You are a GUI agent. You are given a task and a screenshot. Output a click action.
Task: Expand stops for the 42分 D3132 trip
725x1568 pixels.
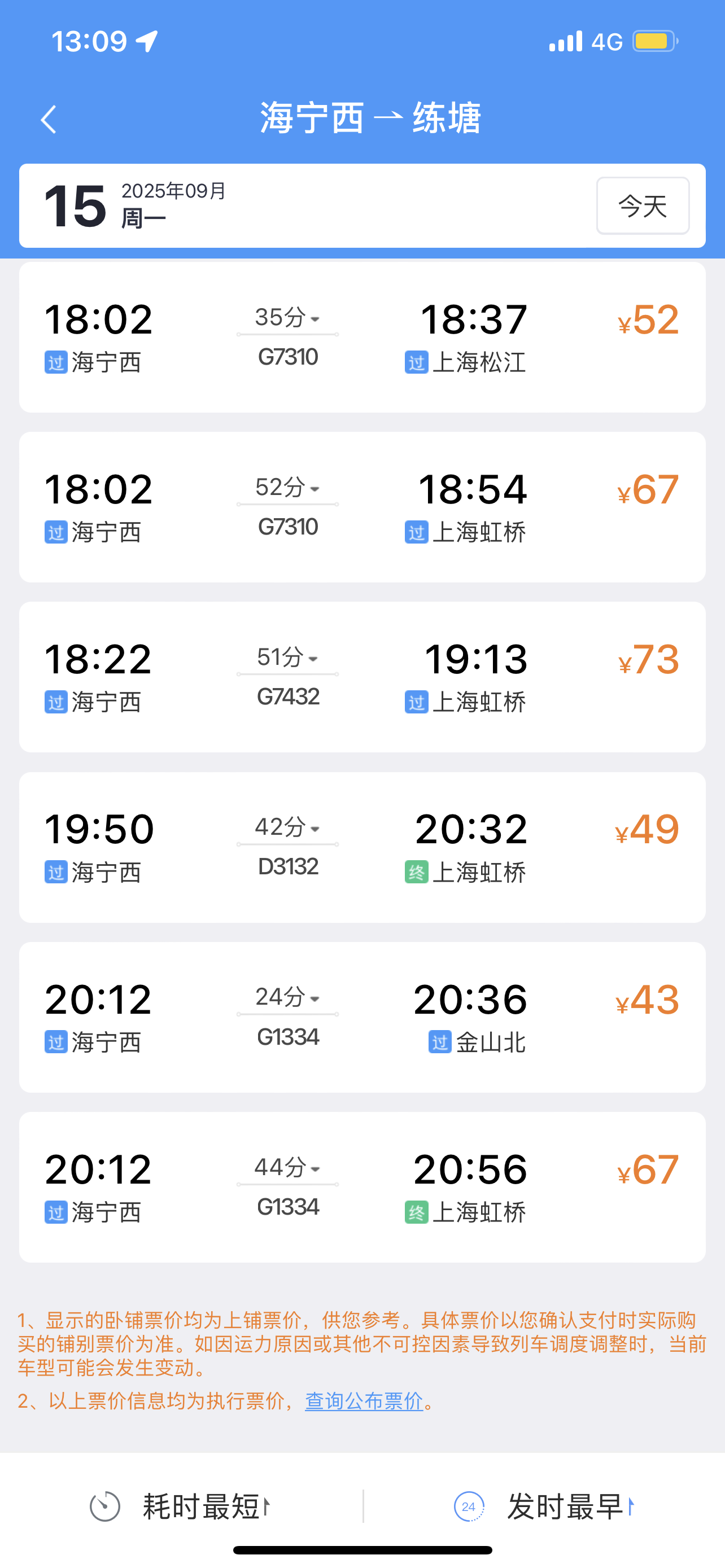pos(287,828)
